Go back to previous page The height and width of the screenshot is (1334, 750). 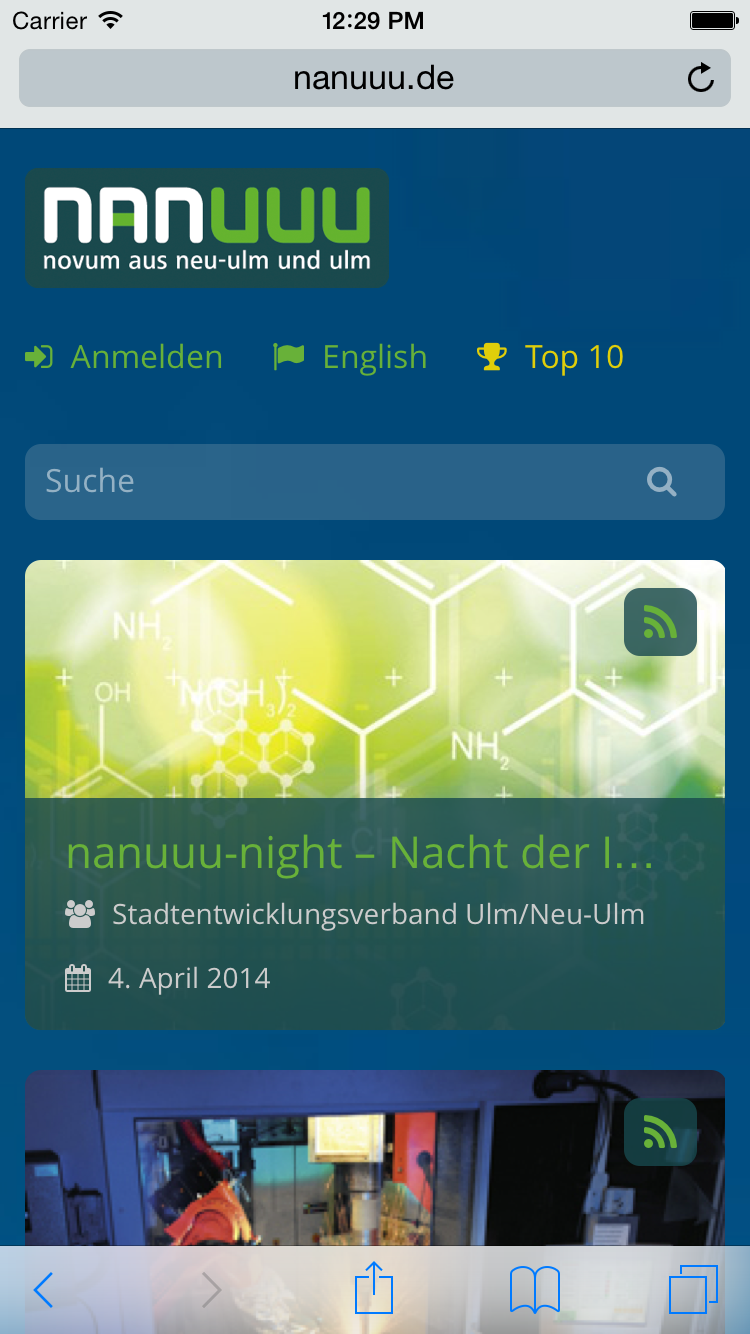(43, 1290)
